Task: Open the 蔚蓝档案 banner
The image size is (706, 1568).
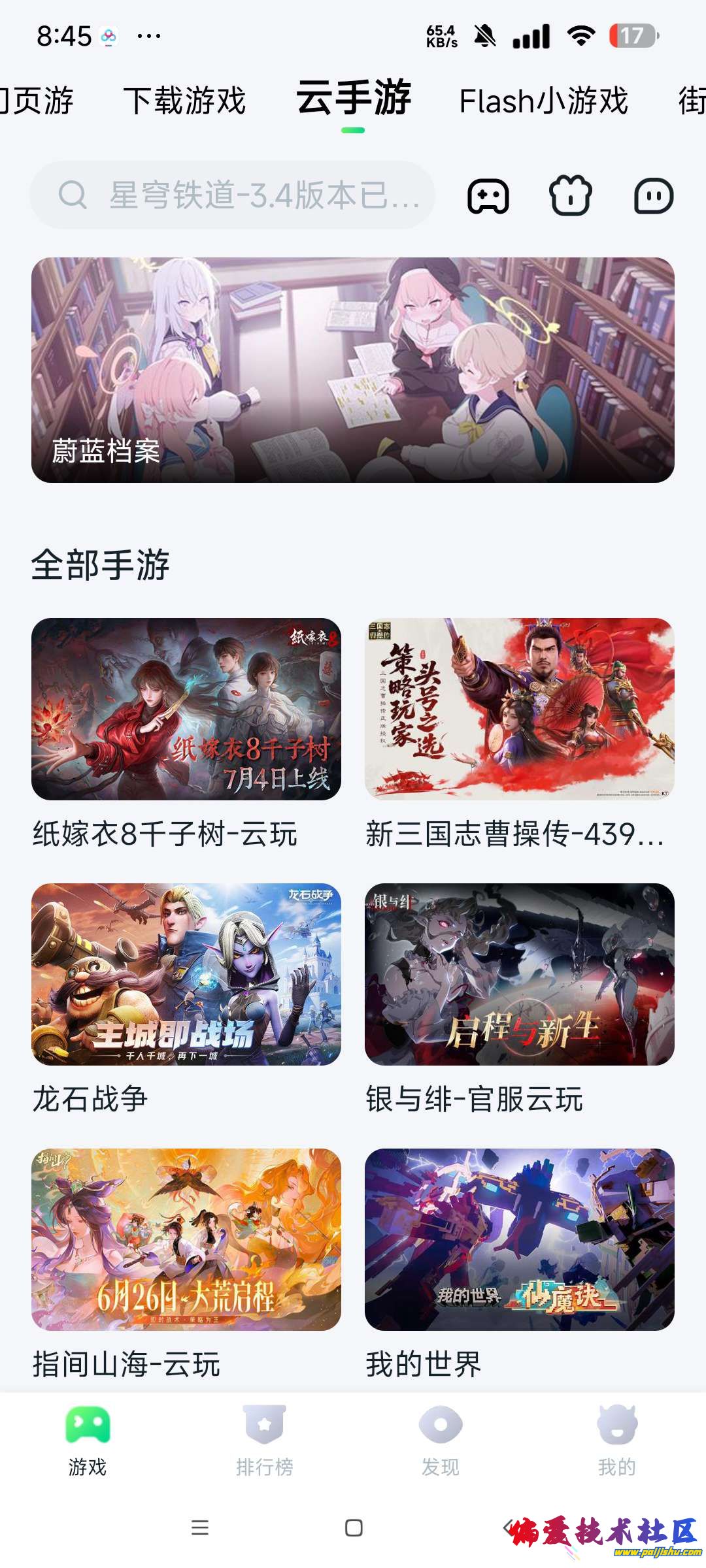Action: 353,370
